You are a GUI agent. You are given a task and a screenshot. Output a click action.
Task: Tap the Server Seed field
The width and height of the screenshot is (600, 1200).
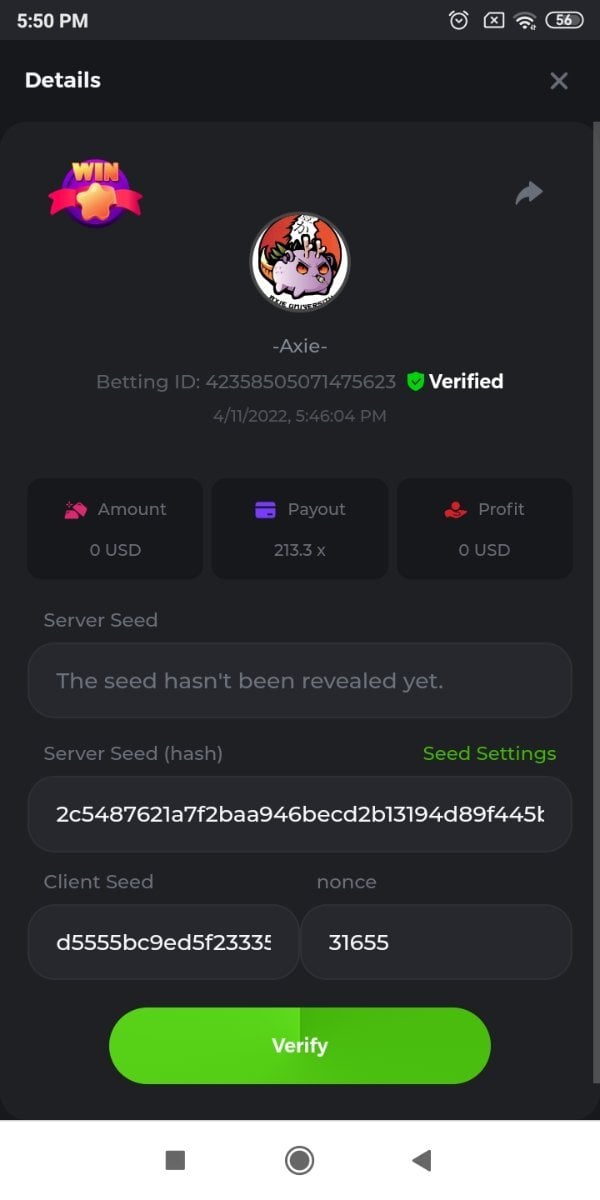(x=300, y=681)
